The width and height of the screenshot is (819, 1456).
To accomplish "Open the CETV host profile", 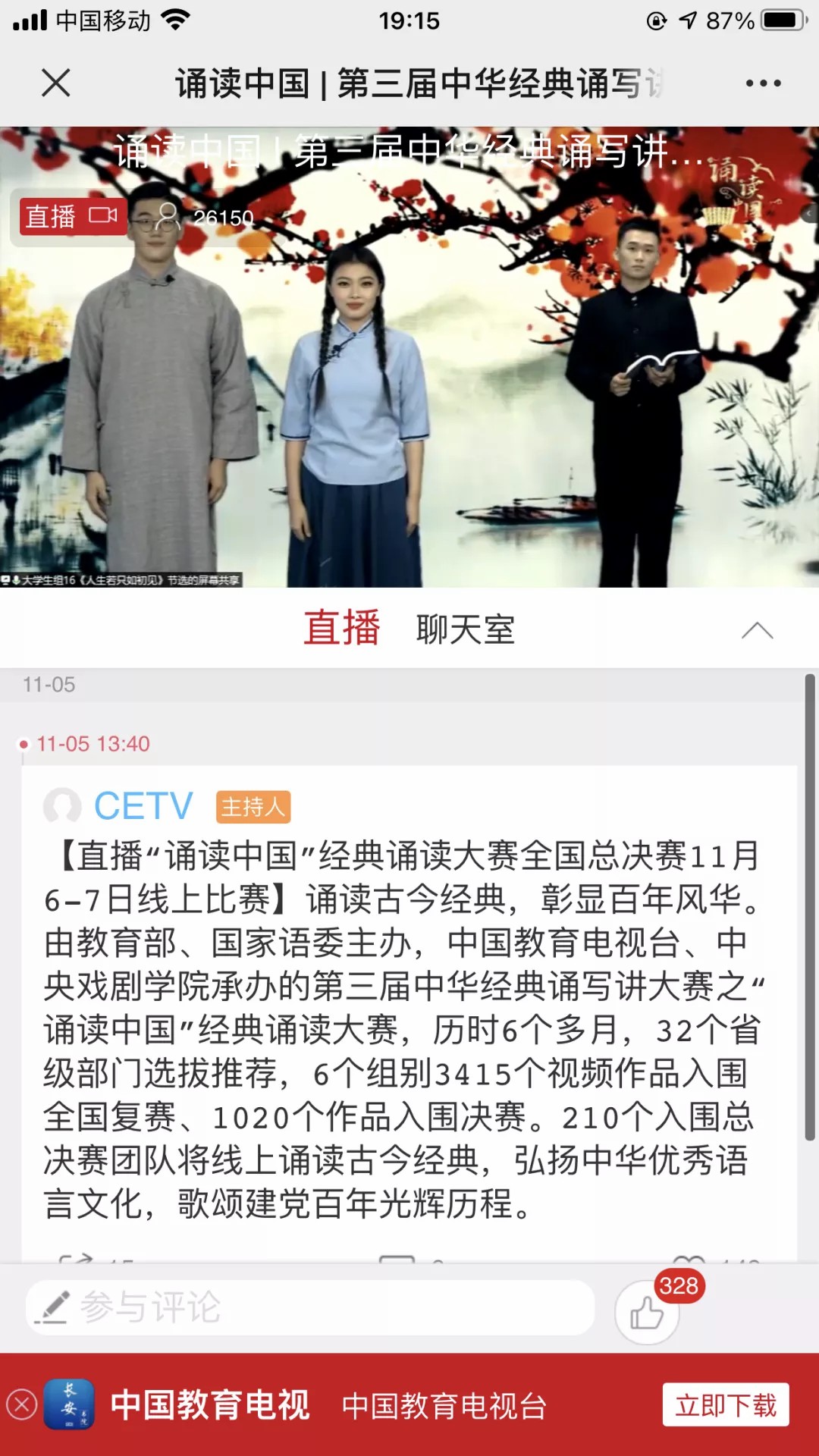I will click(x=143, y=805).
